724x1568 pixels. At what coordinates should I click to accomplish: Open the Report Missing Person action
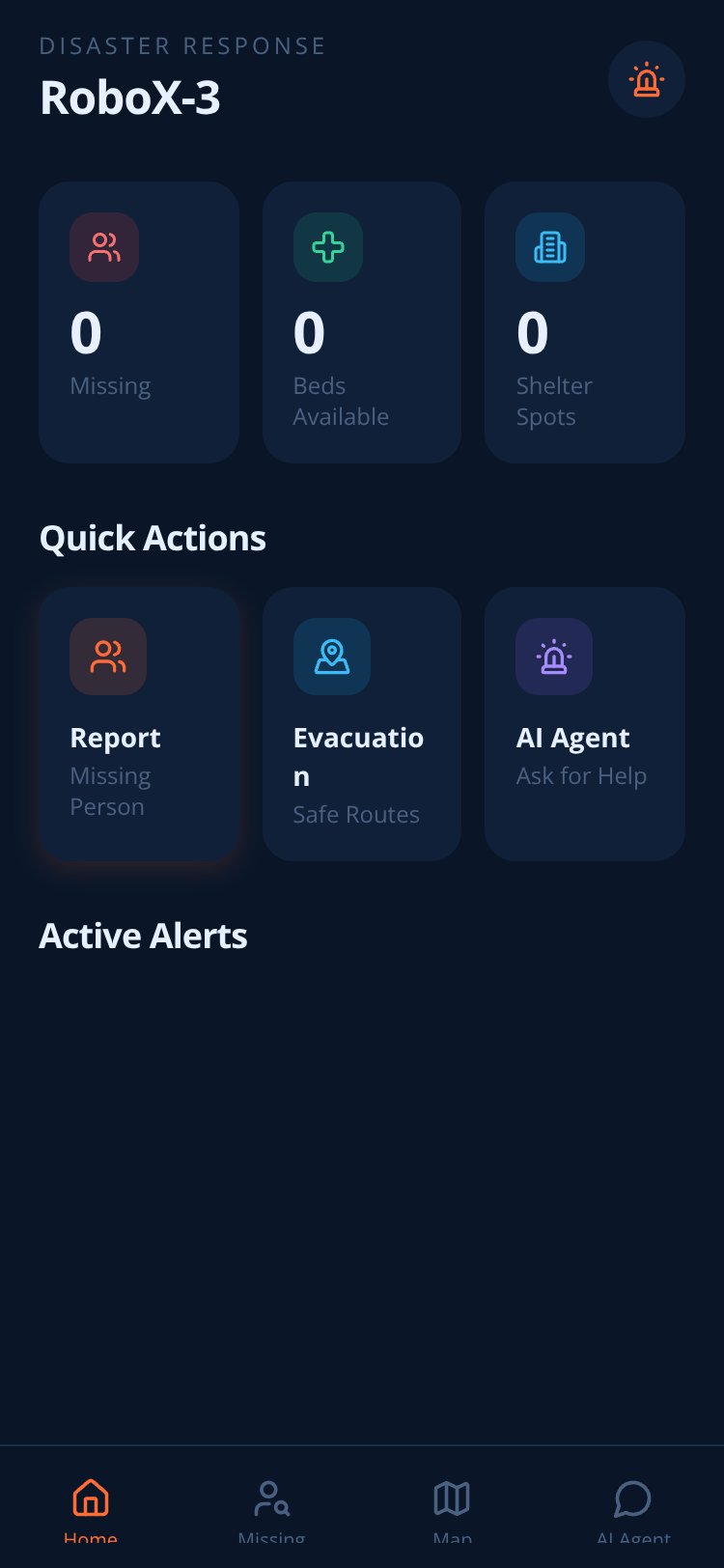tap(139, 724)
